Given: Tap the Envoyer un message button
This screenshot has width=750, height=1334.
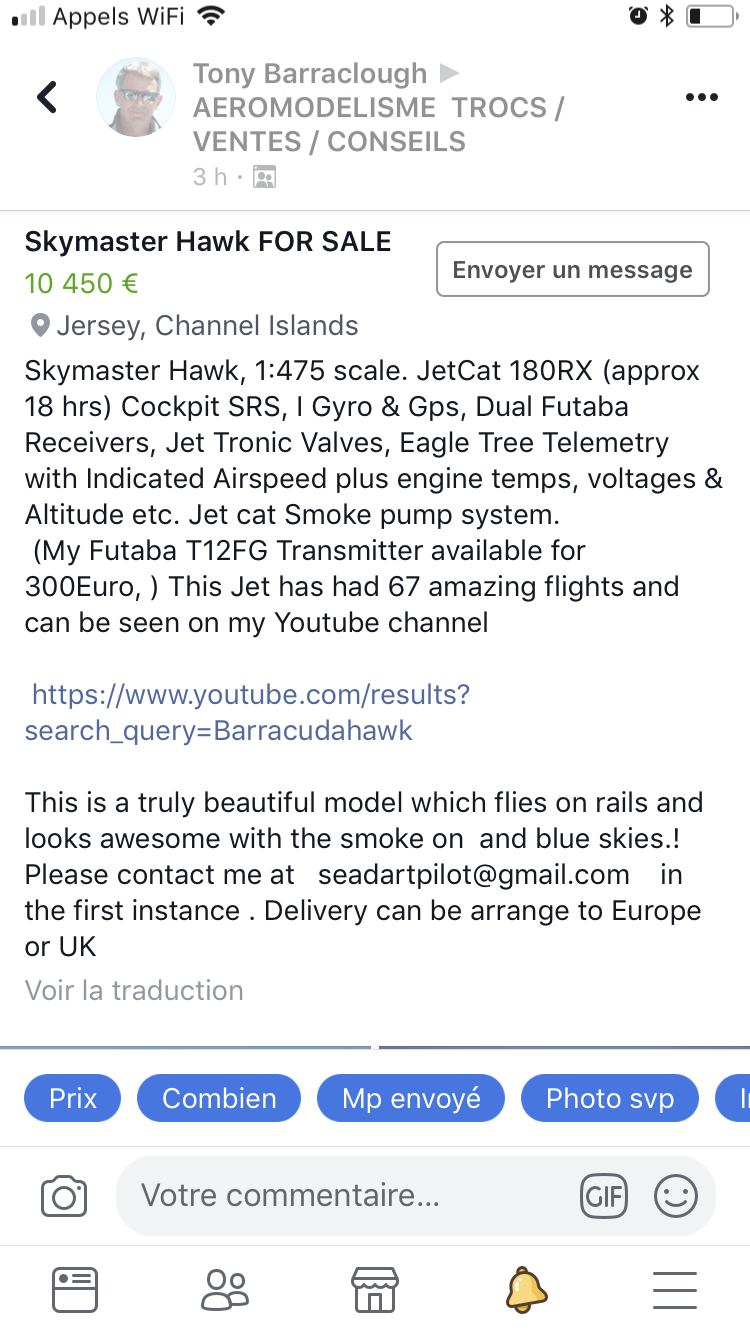Looking at the screenshot, I should 572,270.
